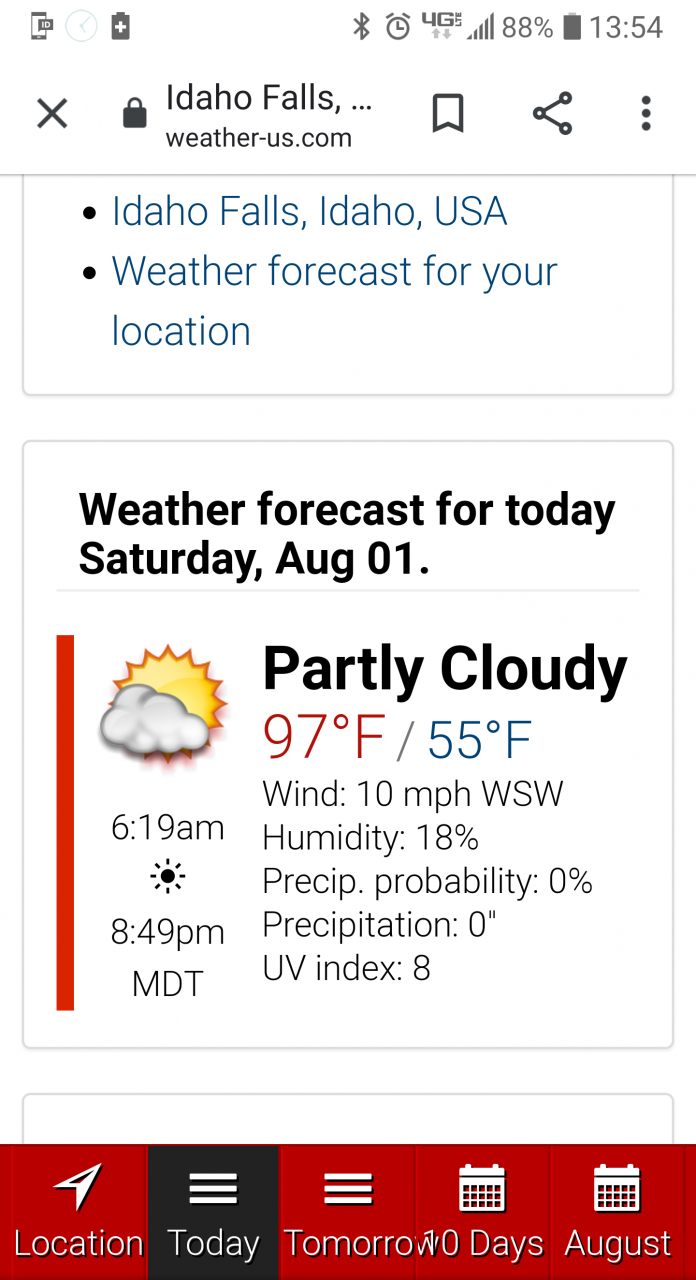Share the page link
Viewport: 696px width, 1280px height.
[552, 114]
